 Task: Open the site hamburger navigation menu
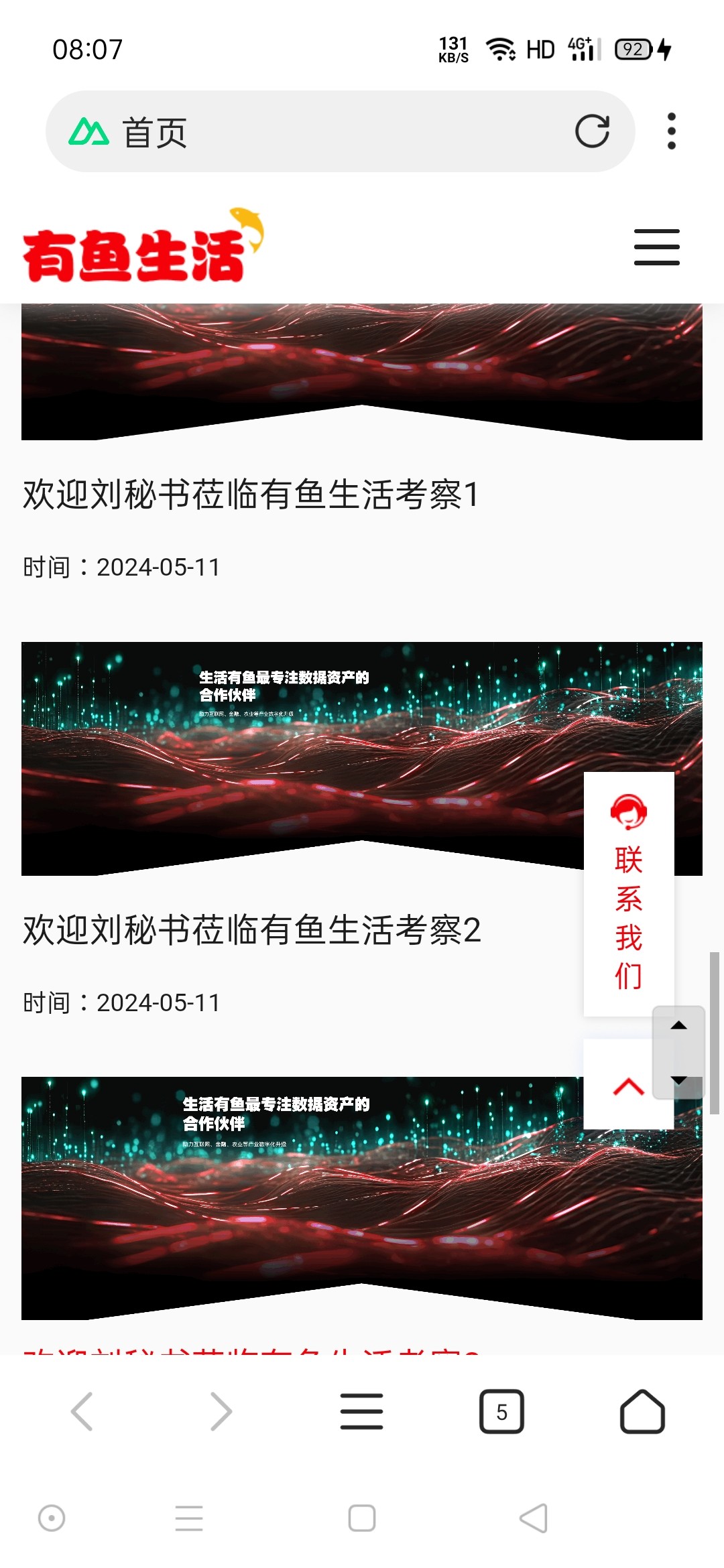[x=656, y=247]
